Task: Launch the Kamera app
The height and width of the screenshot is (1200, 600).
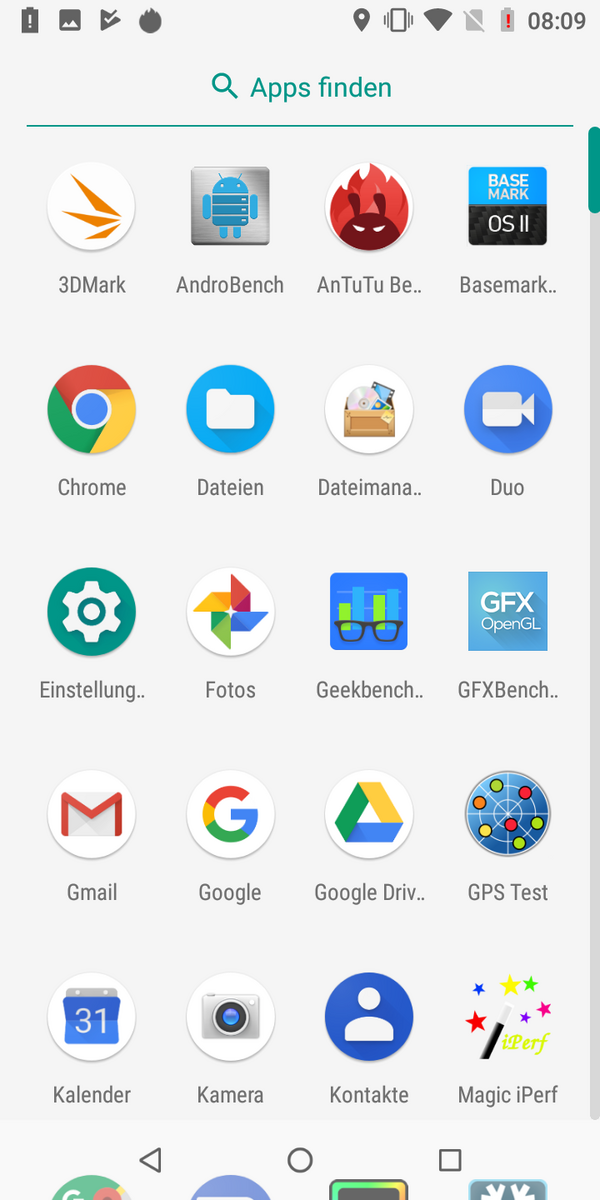Action: coord(230,1017)
